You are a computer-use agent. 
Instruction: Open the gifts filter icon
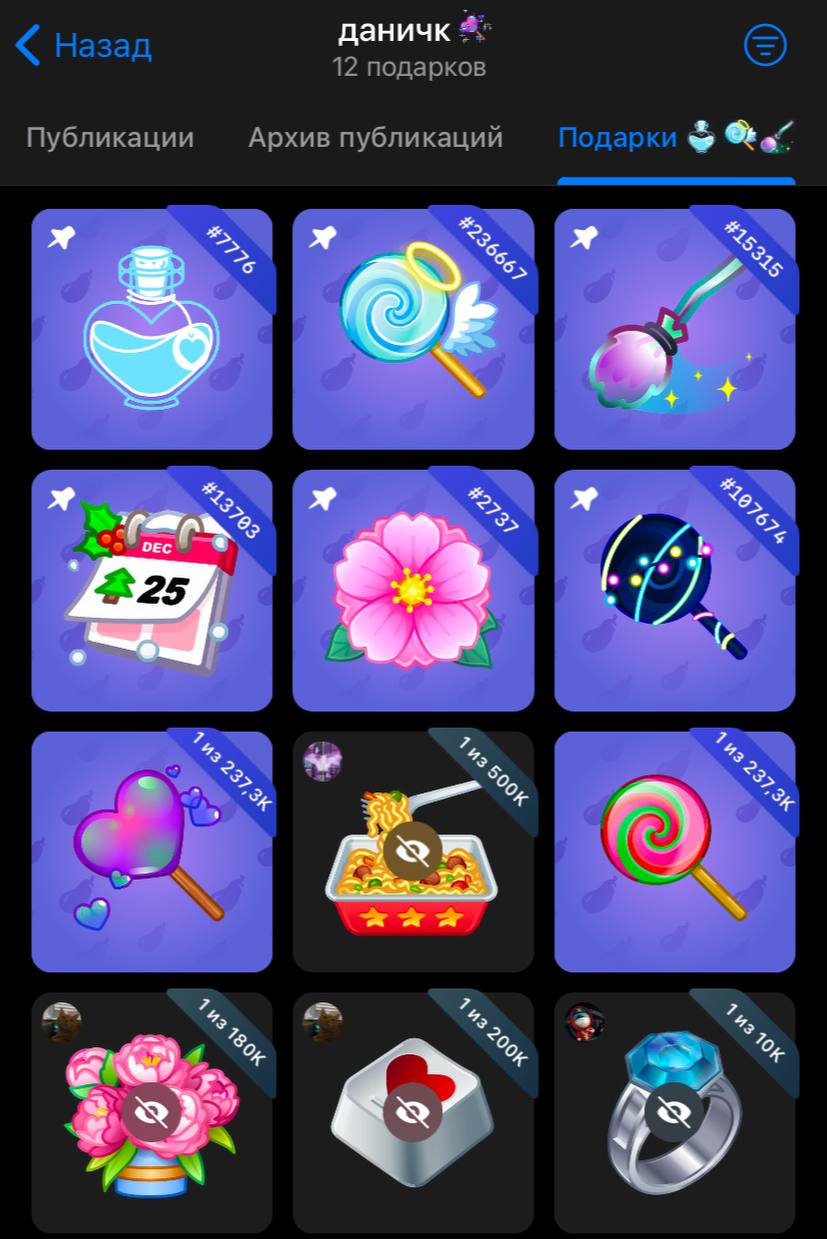[x=765, y=45]
